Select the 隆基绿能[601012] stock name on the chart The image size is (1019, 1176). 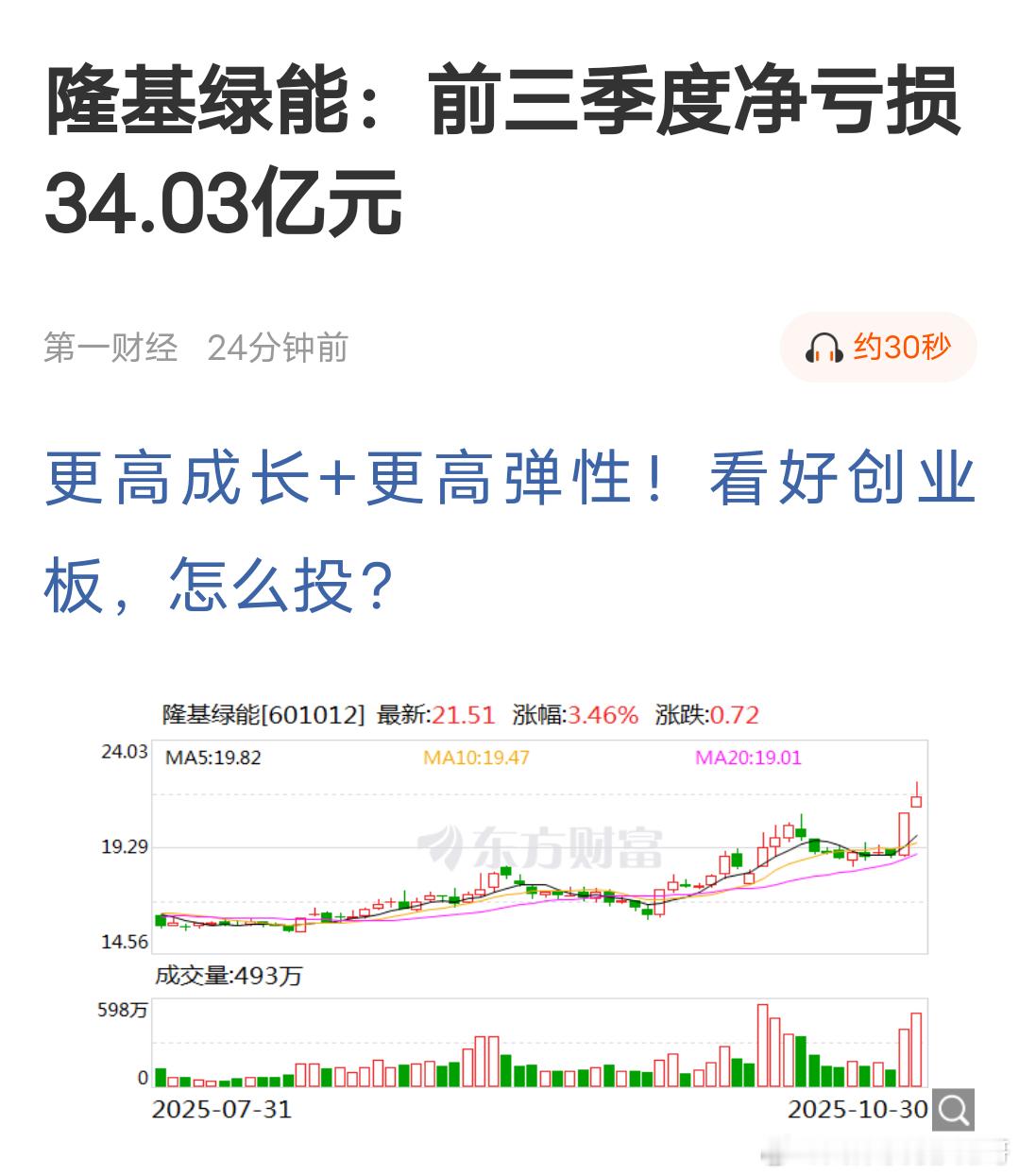[264, 715]
